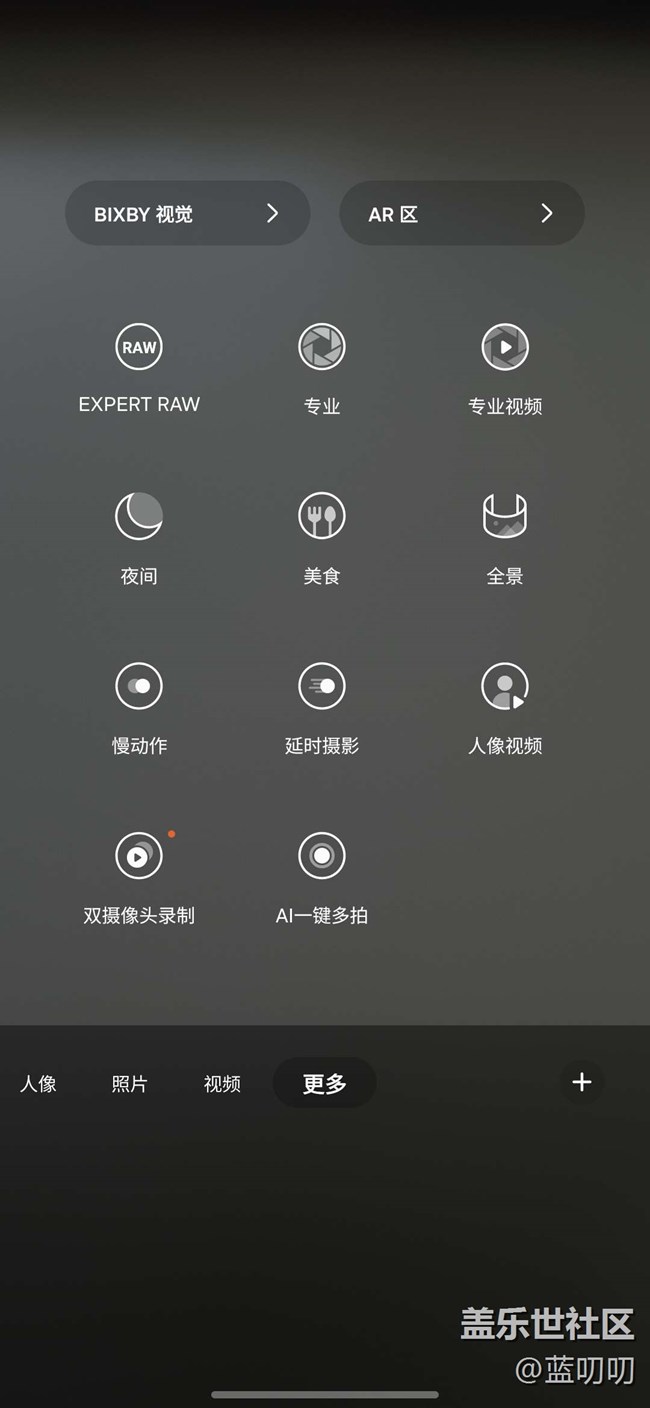Open 美食 food mode
650x1408 pixels.
click(x=322, y=538)
